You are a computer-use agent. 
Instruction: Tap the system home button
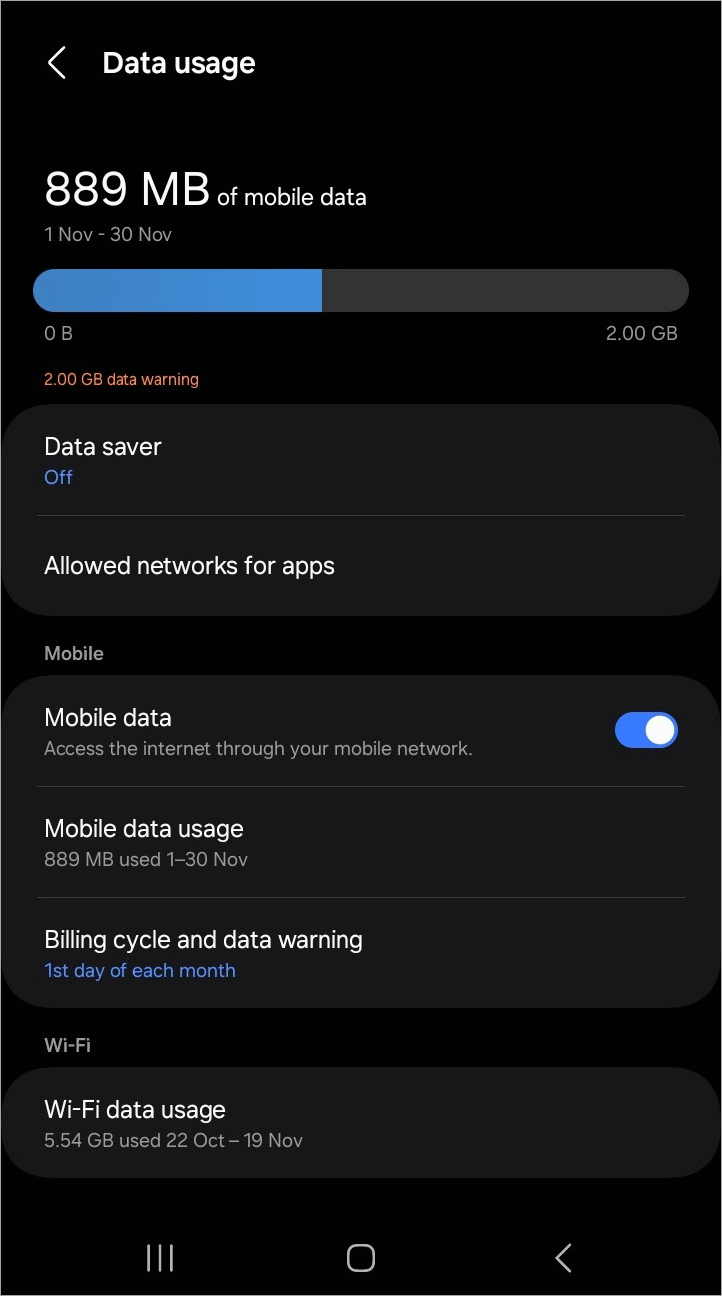click(x=361, y=1258)
